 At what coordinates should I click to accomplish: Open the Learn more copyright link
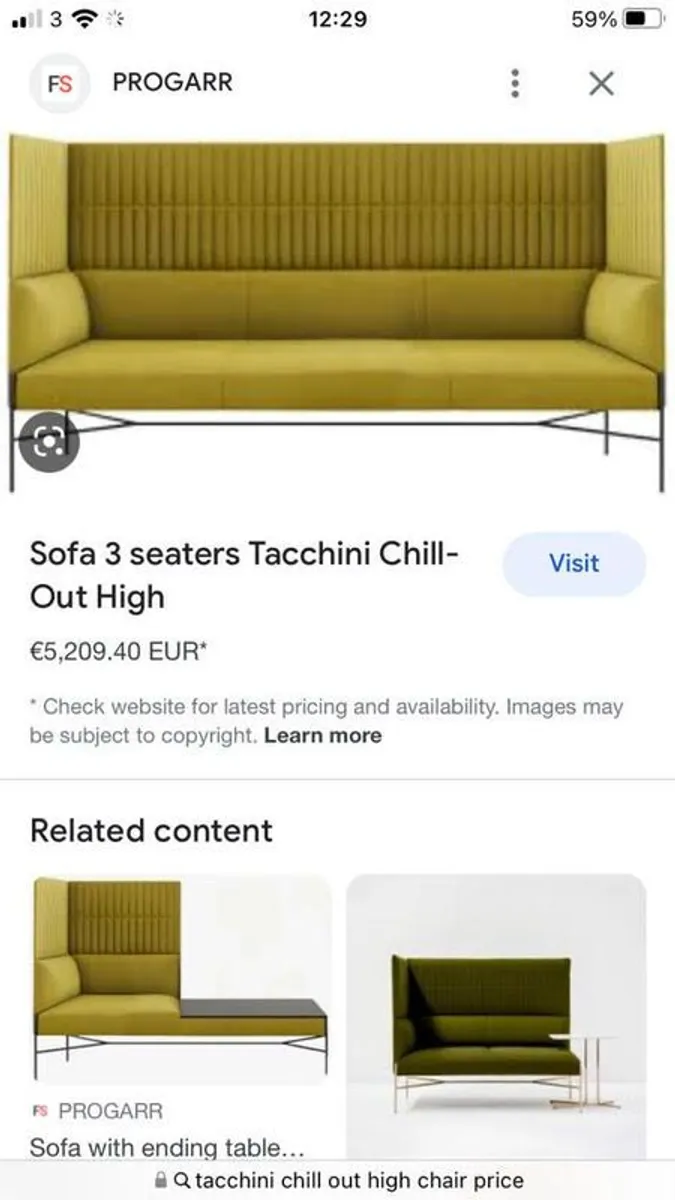(322, 736)
